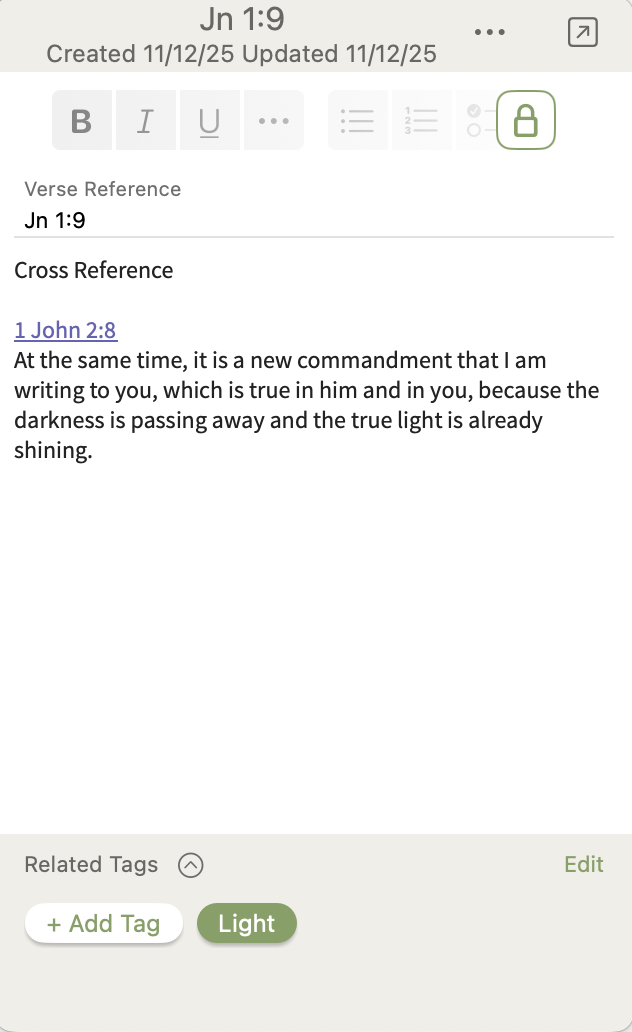Image resolution: width=632 pixels, height=1032 pixels.
Task: Tap the green lock icon
Action: point(525,121)
